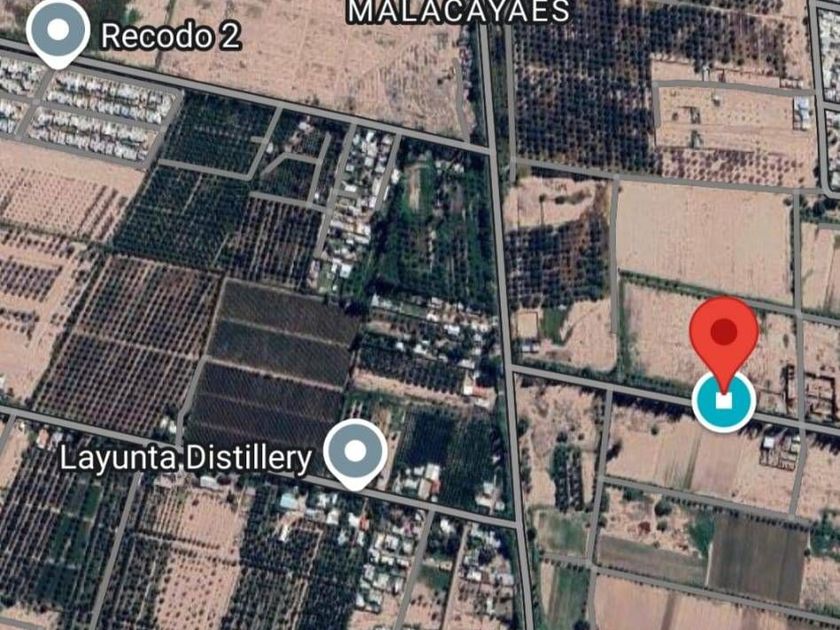Viewport: 840px width, 630px height.
Task: Select the Layunta Distillery map marker
Action: point(354,453)
